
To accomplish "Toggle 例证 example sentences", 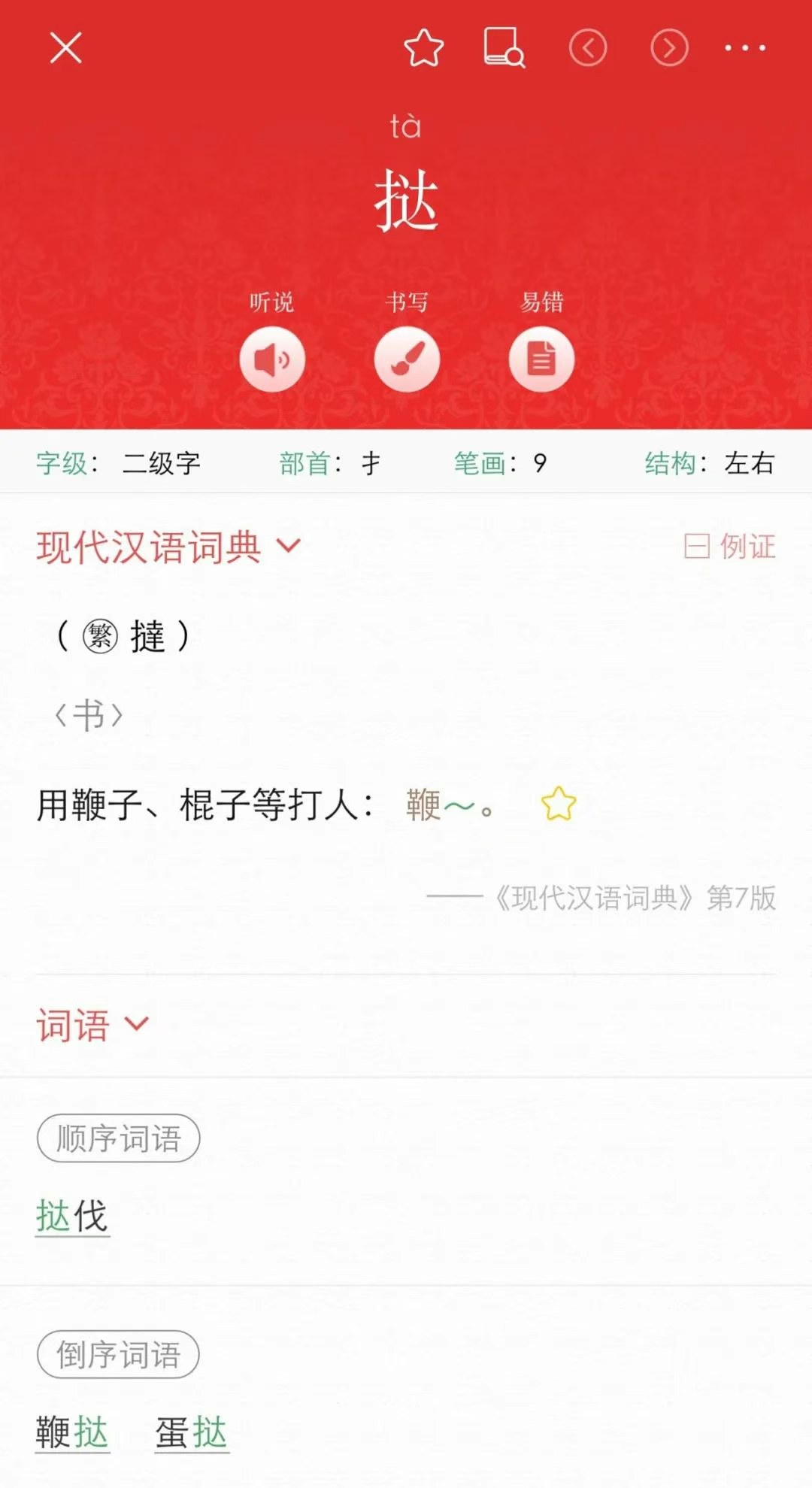I will click(730, 547).
